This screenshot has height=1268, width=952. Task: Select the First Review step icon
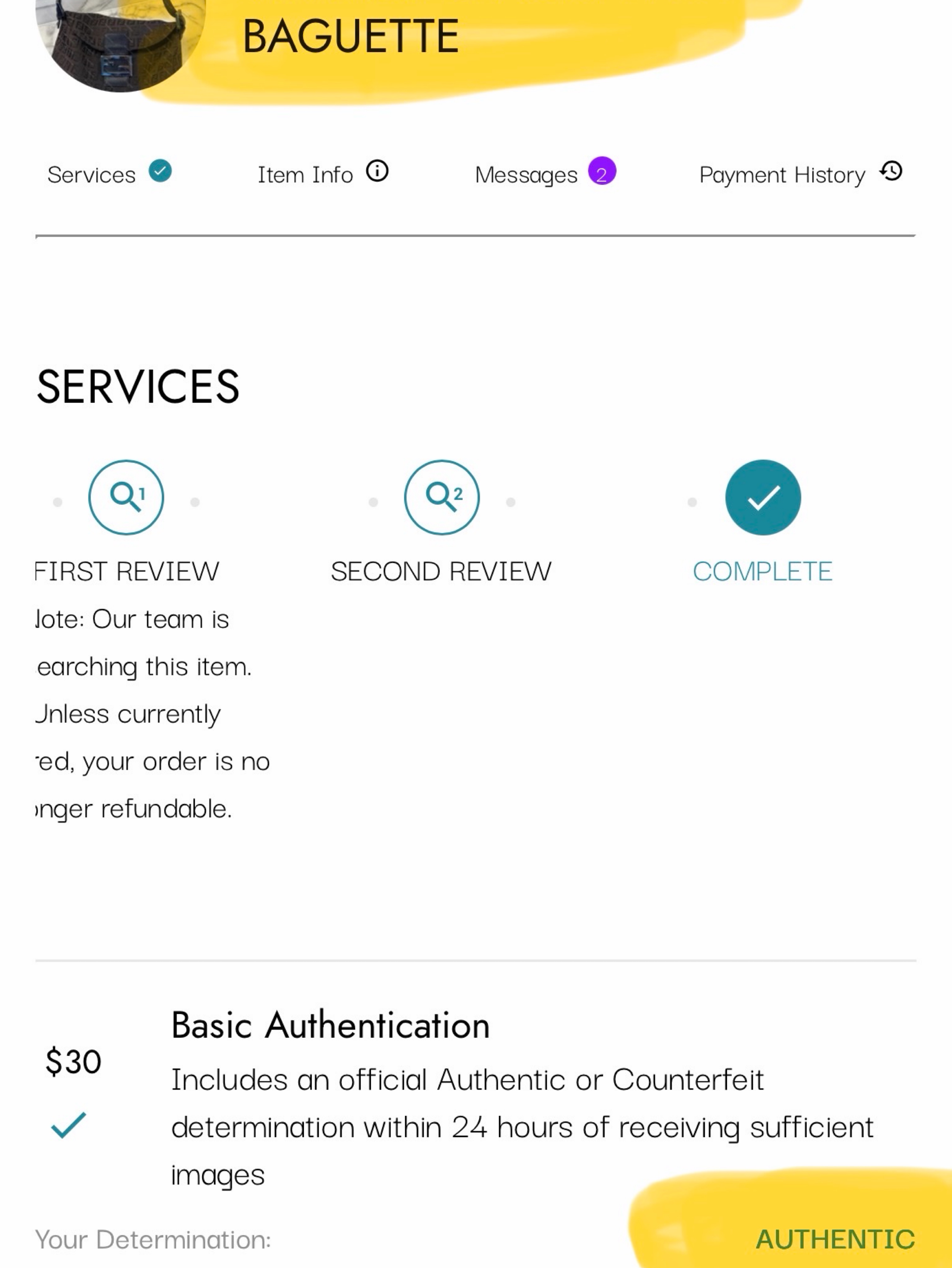(126, 497)
